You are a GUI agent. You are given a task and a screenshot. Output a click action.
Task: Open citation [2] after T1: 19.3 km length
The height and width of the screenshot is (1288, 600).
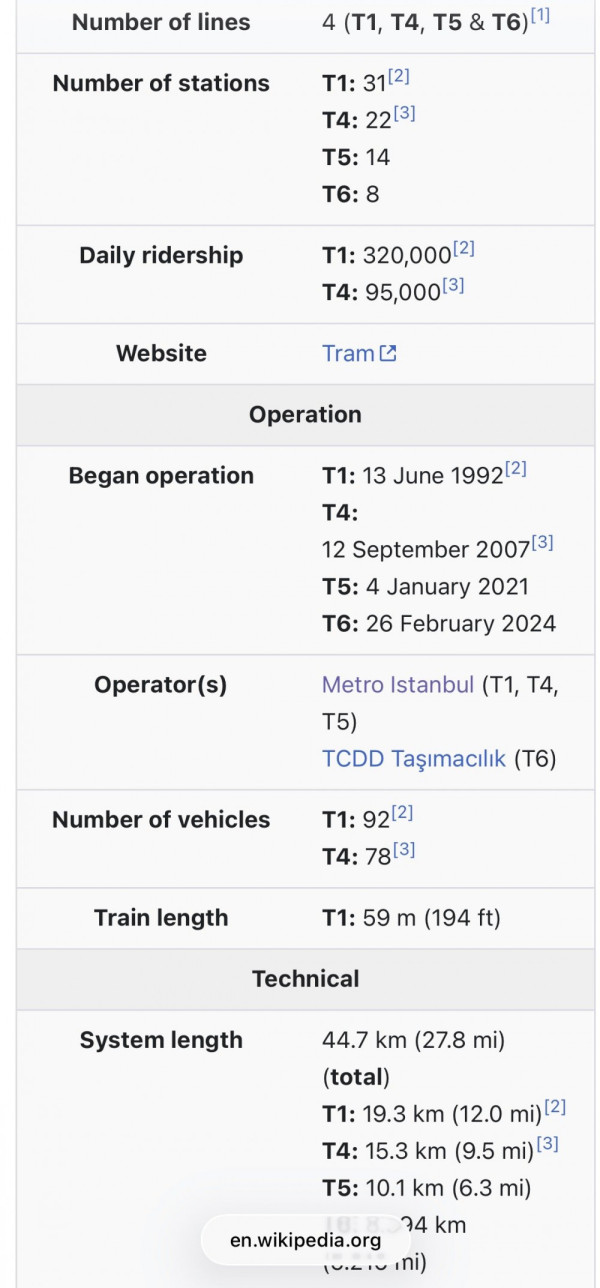click(x=555, y=1107)
